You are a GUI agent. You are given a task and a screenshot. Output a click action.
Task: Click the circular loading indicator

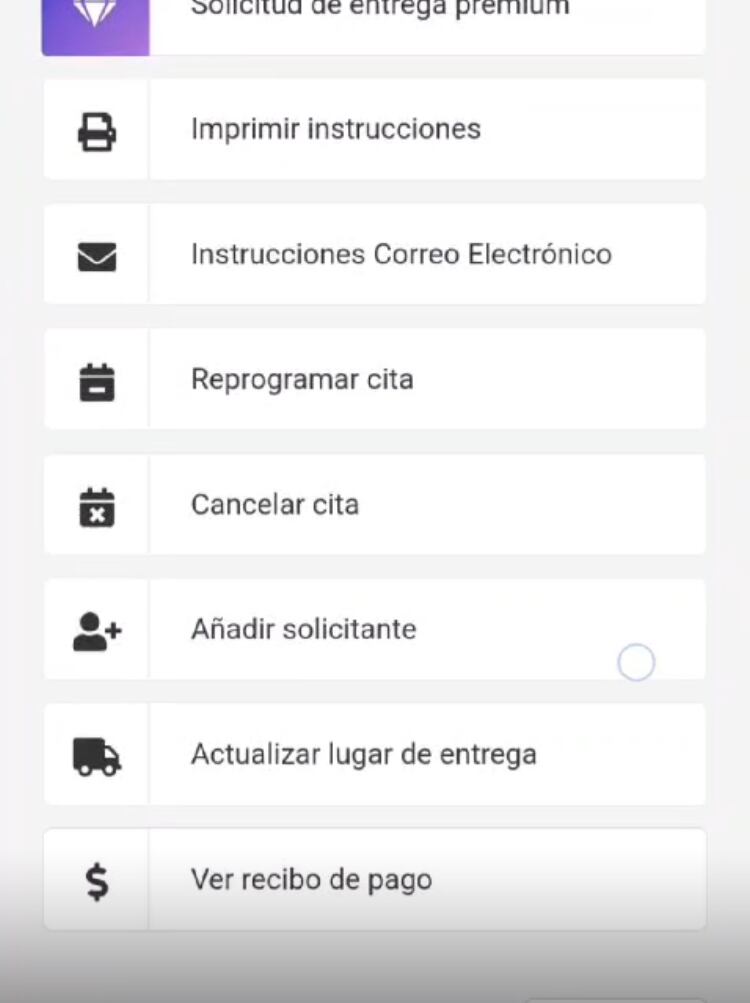[637, 662]
